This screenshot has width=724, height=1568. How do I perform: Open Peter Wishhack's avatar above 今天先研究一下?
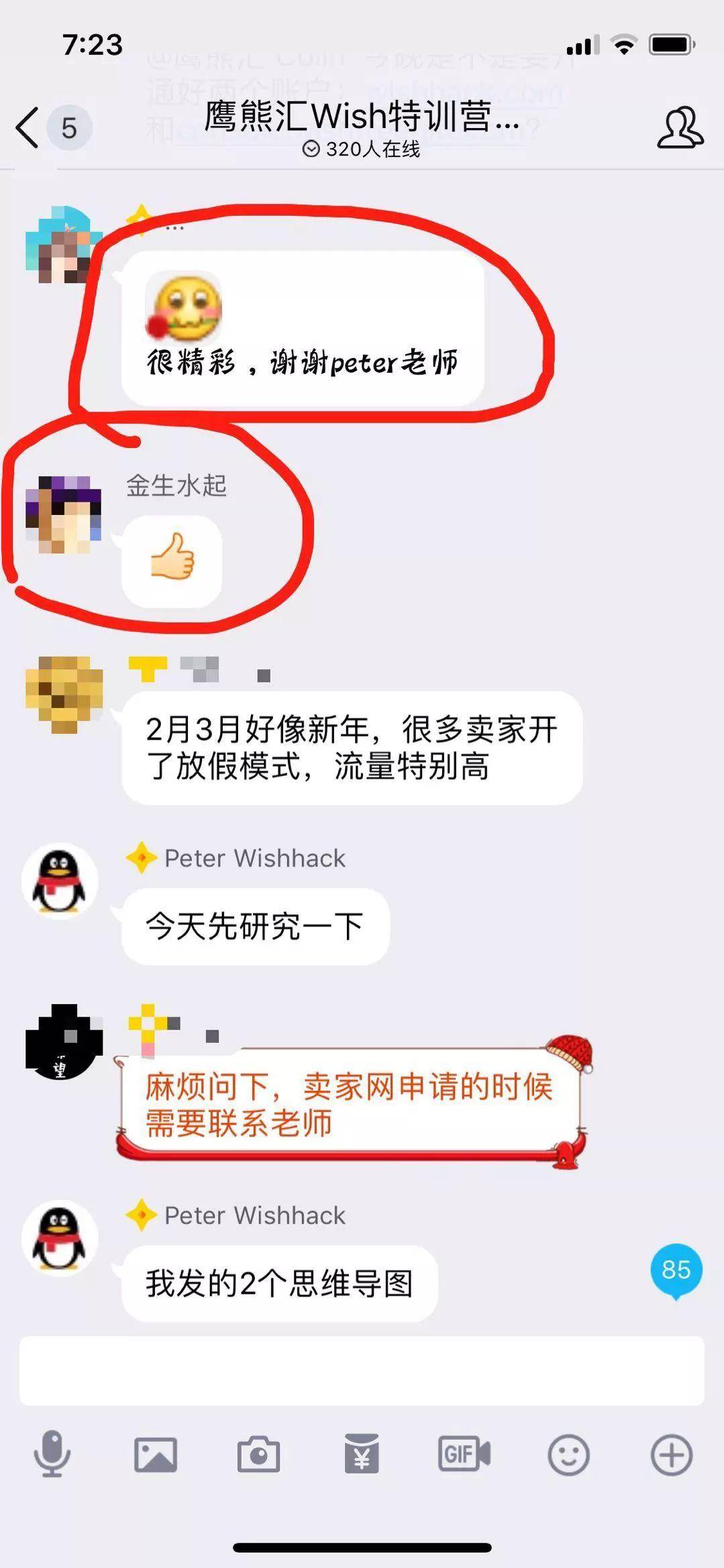(60, 881)
